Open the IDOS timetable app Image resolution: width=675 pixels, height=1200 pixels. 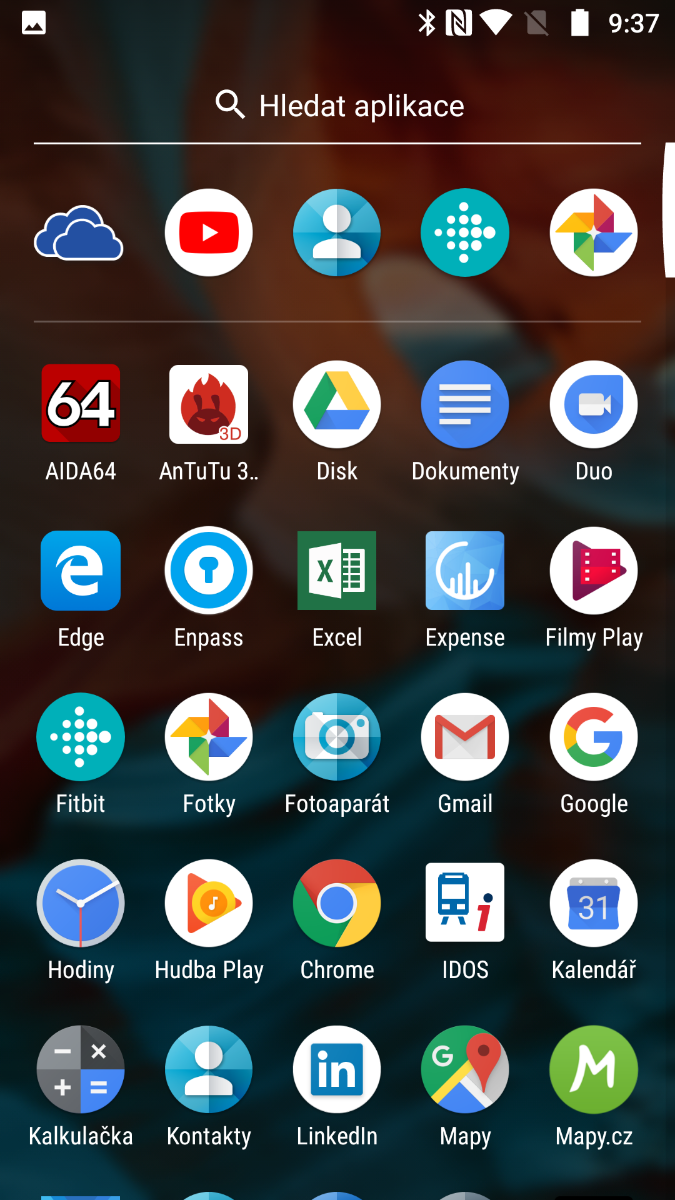click(x=465, y=903)
